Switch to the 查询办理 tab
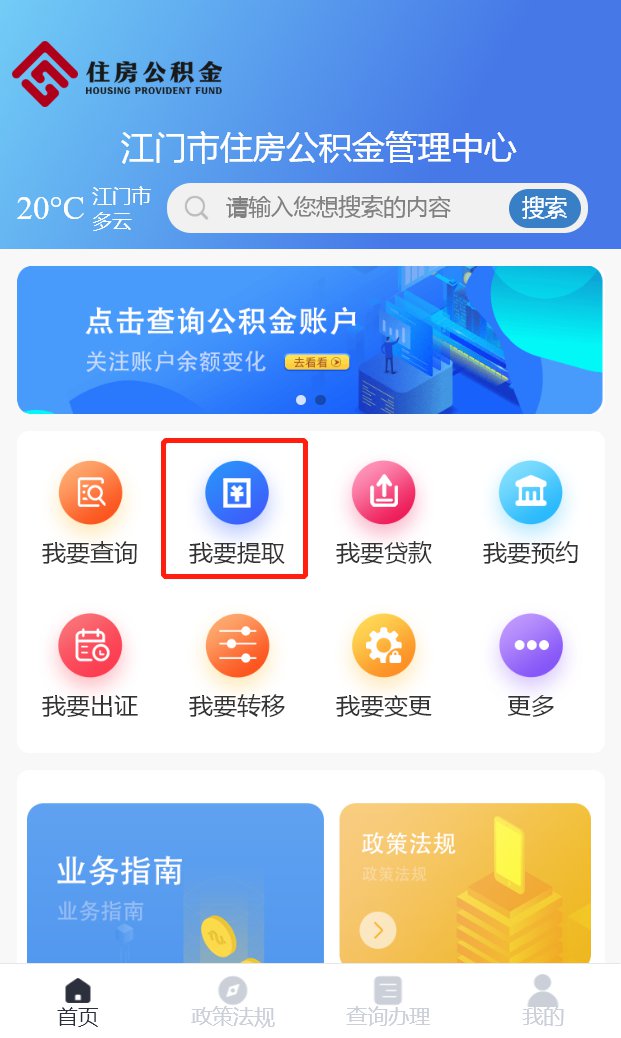The image size is (621, 1038). [x=387, y=1002]
